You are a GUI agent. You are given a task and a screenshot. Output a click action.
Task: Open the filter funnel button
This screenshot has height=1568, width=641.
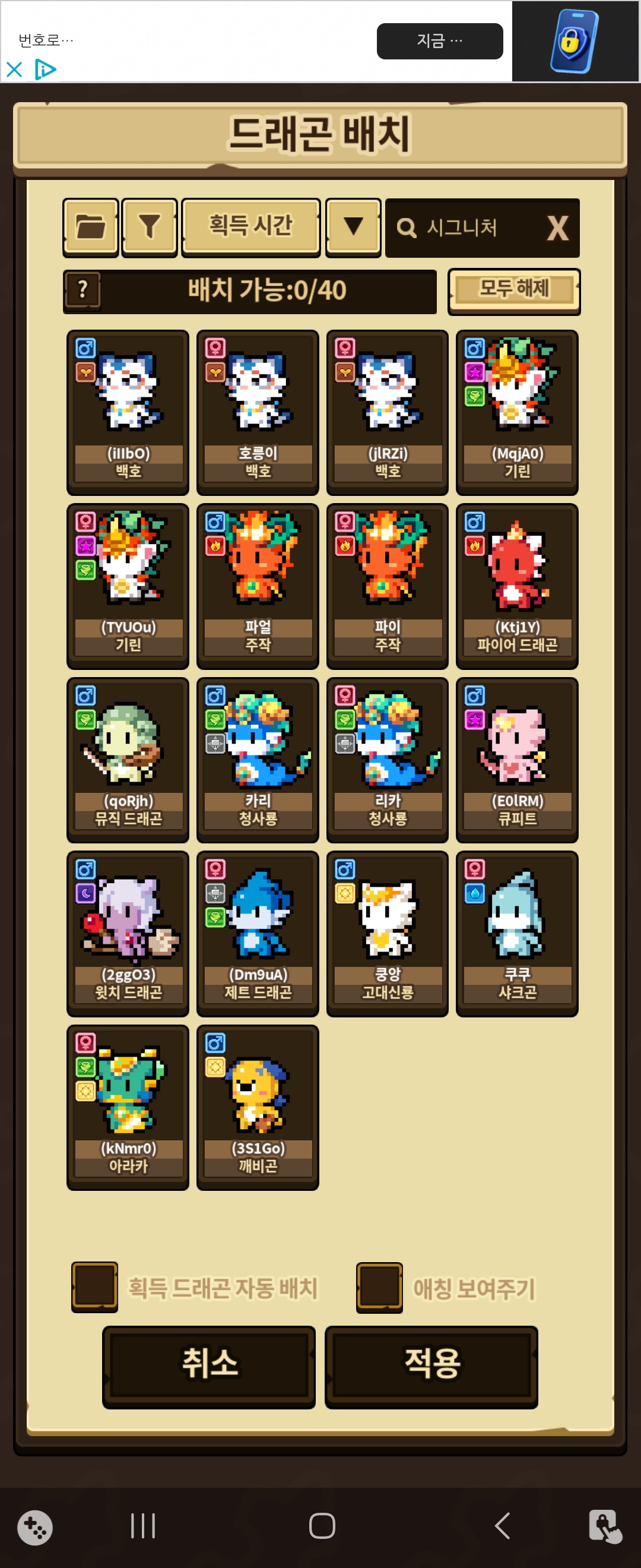click(x=149, y=227)
